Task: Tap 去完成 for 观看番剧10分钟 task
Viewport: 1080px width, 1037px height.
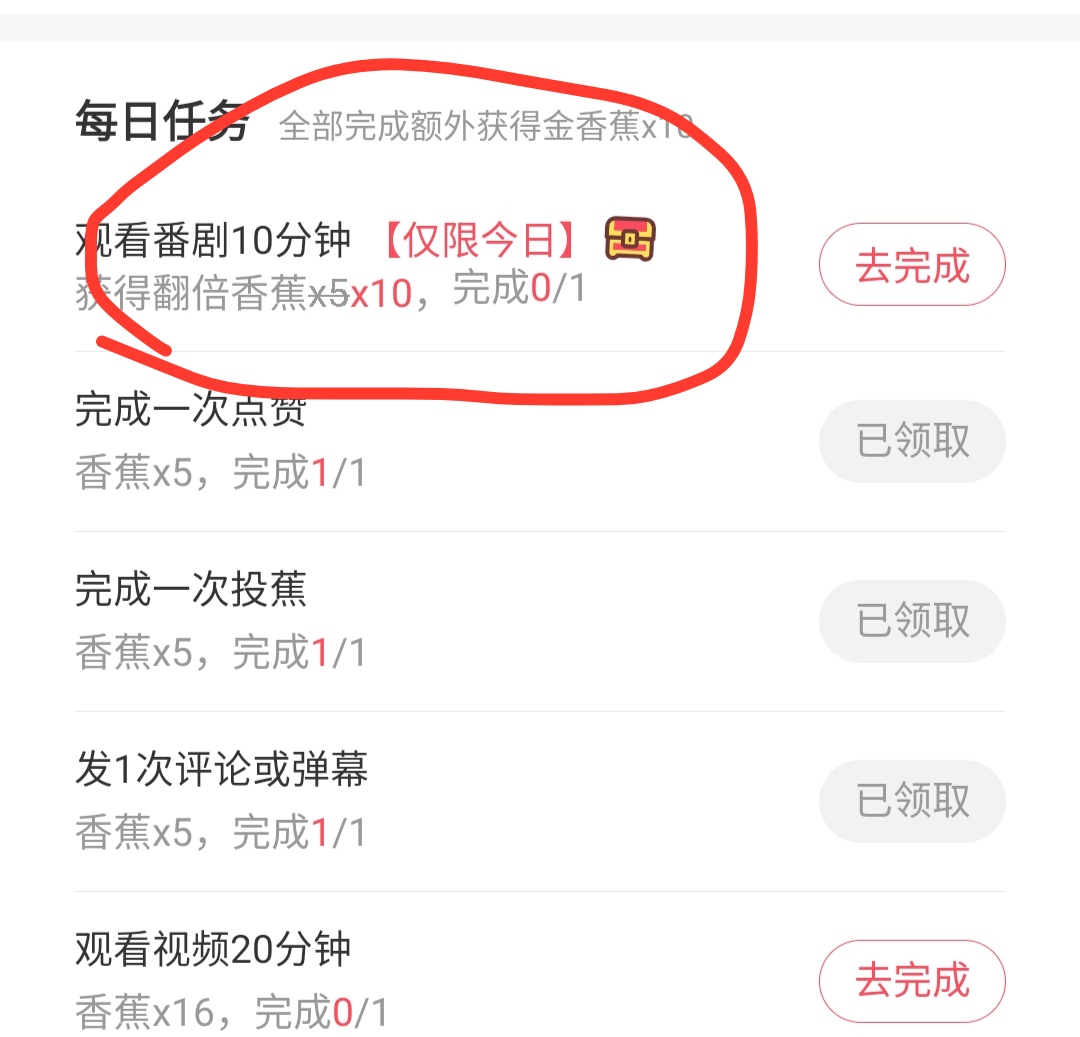Action: (912, 265)
